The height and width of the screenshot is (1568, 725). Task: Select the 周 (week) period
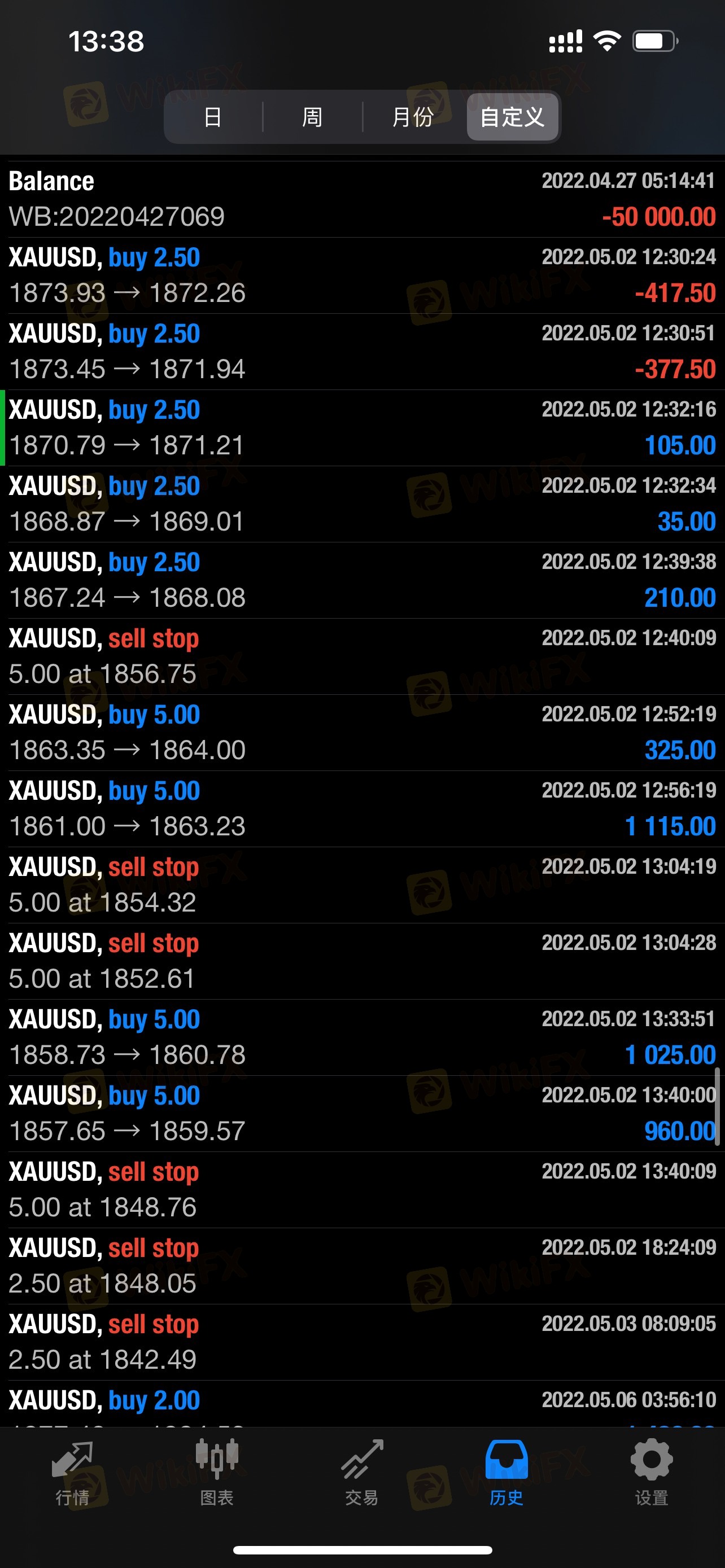pyautogui.click(x=312, y=117)
